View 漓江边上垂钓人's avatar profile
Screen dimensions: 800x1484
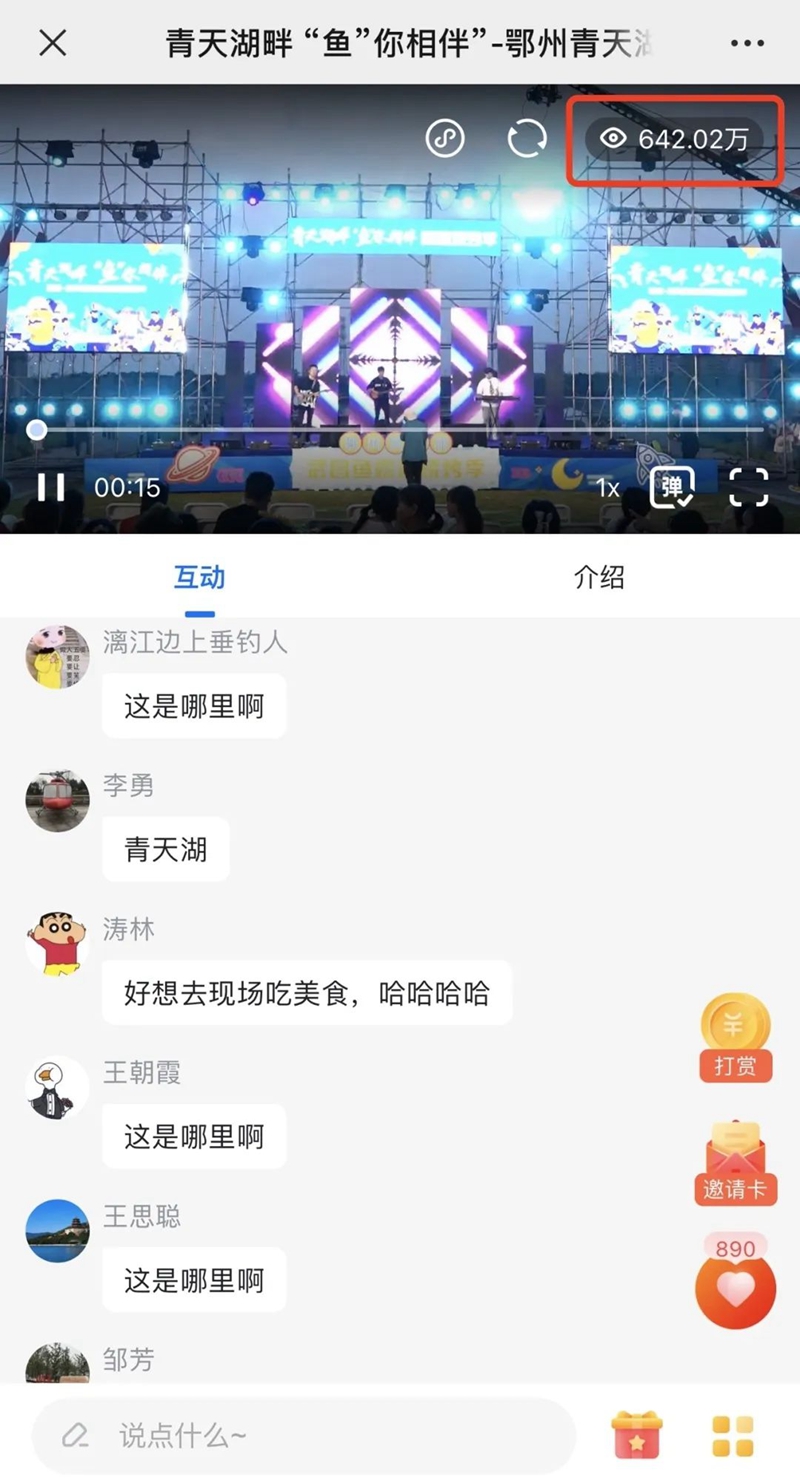click(57, 657)
